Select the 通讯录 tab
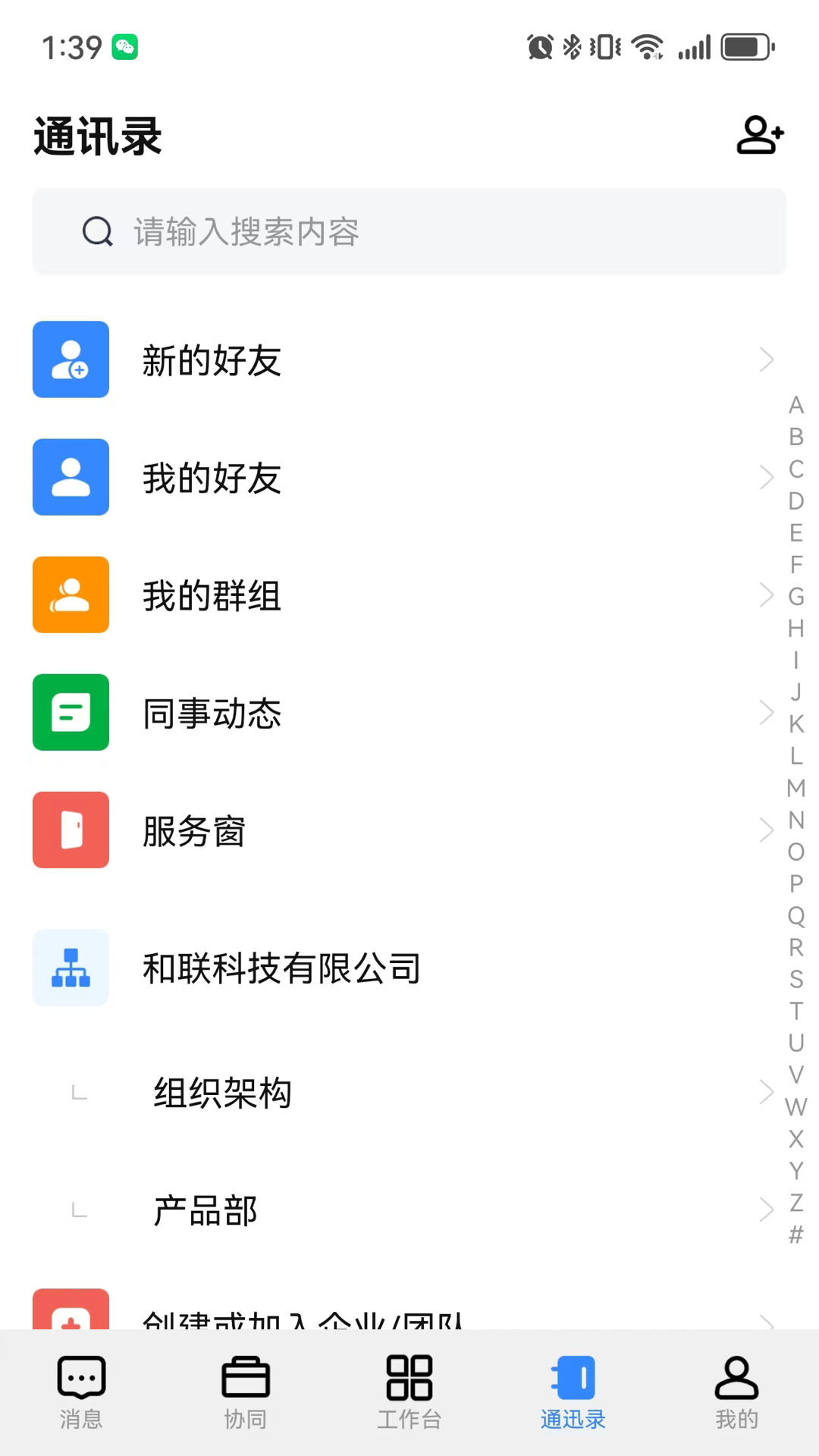 [x=573, y=1392]
